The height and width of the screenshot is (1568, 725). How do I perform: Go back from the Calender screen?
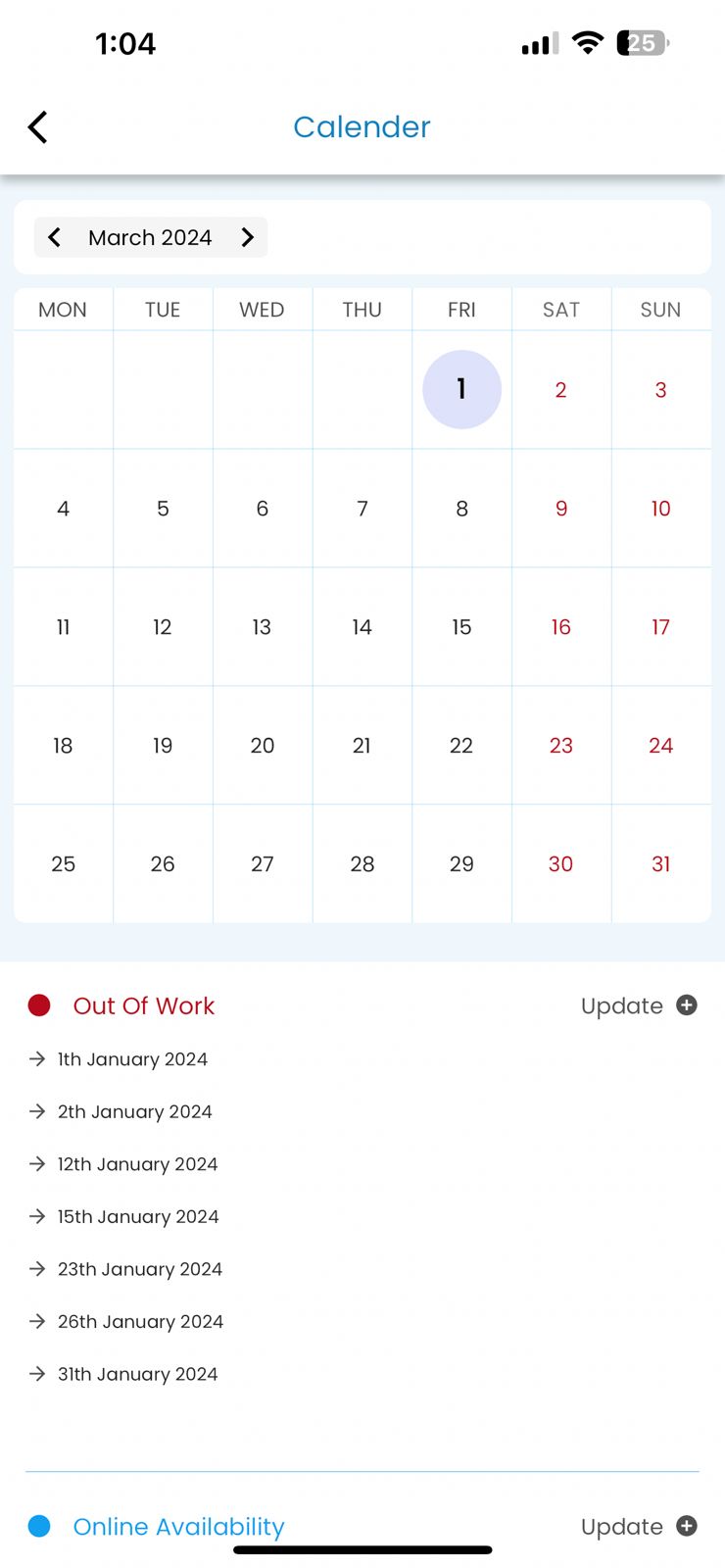click(38, 127)
